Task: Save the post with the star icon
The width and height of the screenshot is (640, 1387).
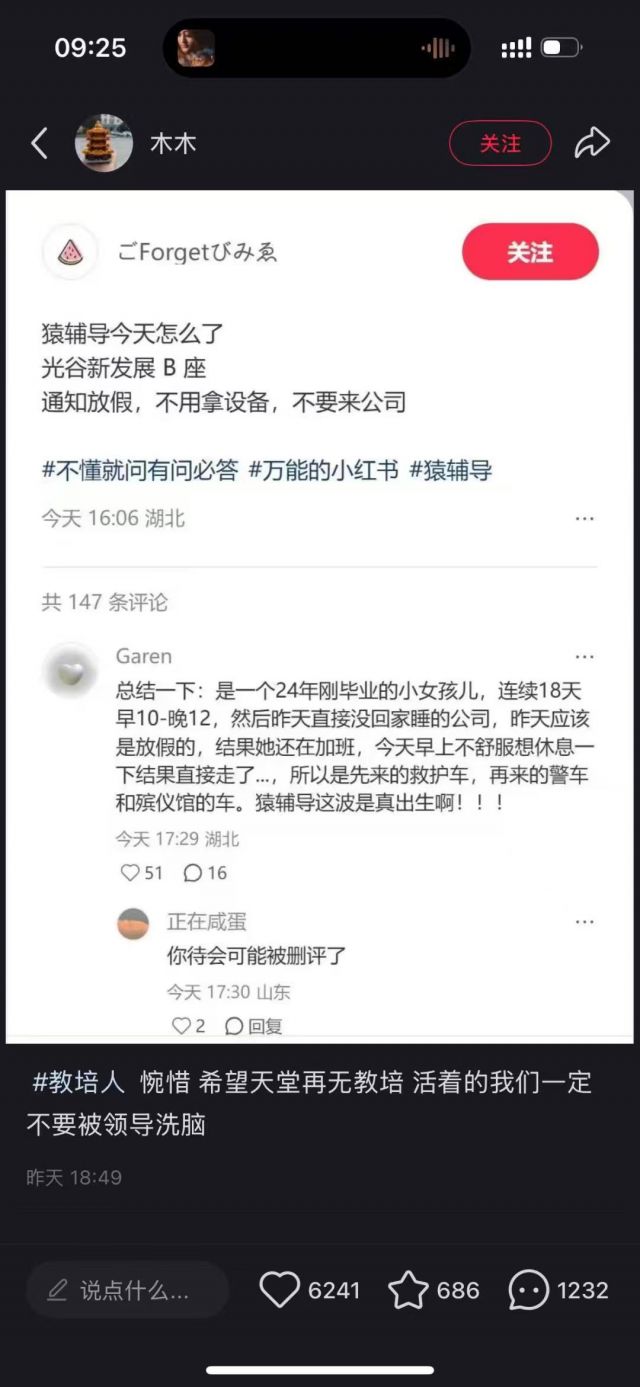Action: [408, 1290]
